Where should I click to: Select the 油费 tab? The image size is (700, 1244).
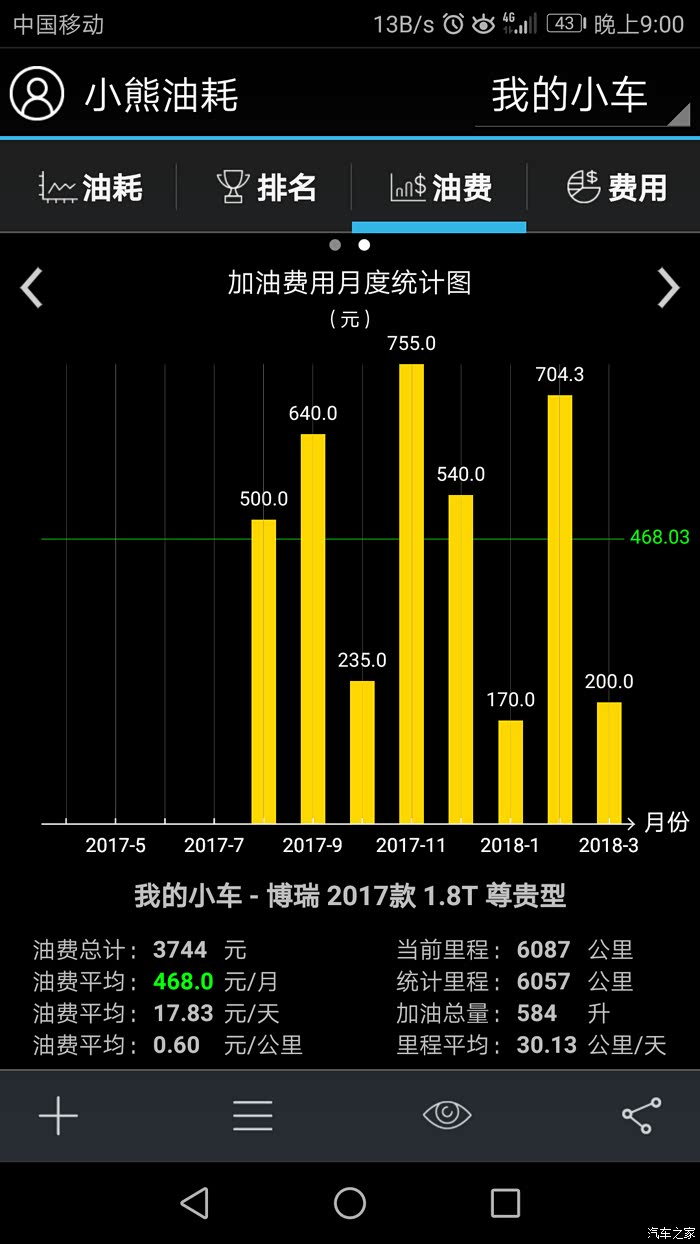point(440,187)
